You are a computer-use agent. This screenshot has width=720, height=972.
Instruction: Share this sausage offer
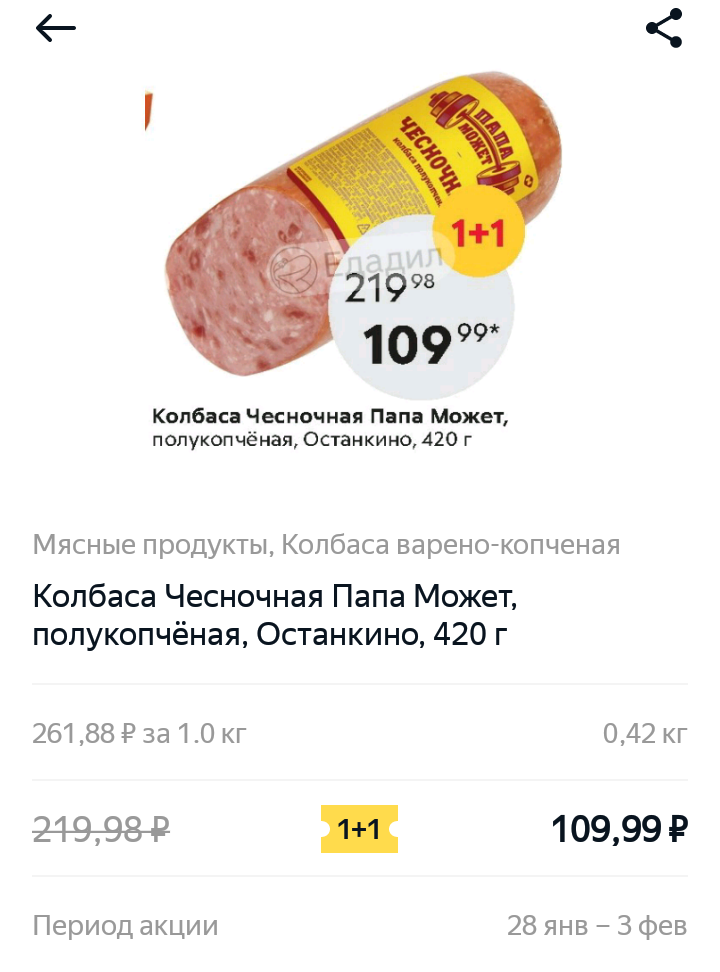(x=663, y=29)
